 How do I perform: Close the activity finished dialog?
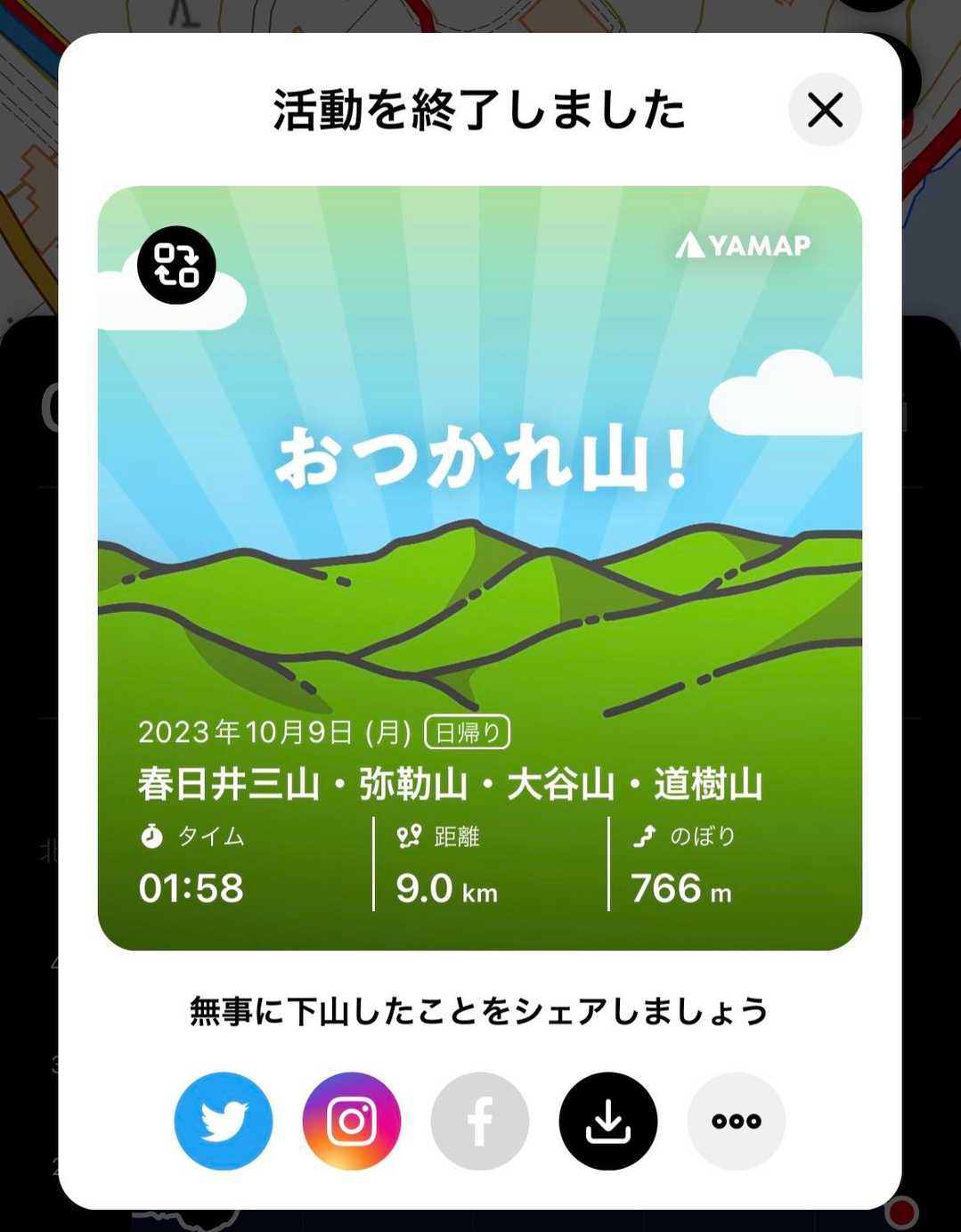[x=825, y=110]
